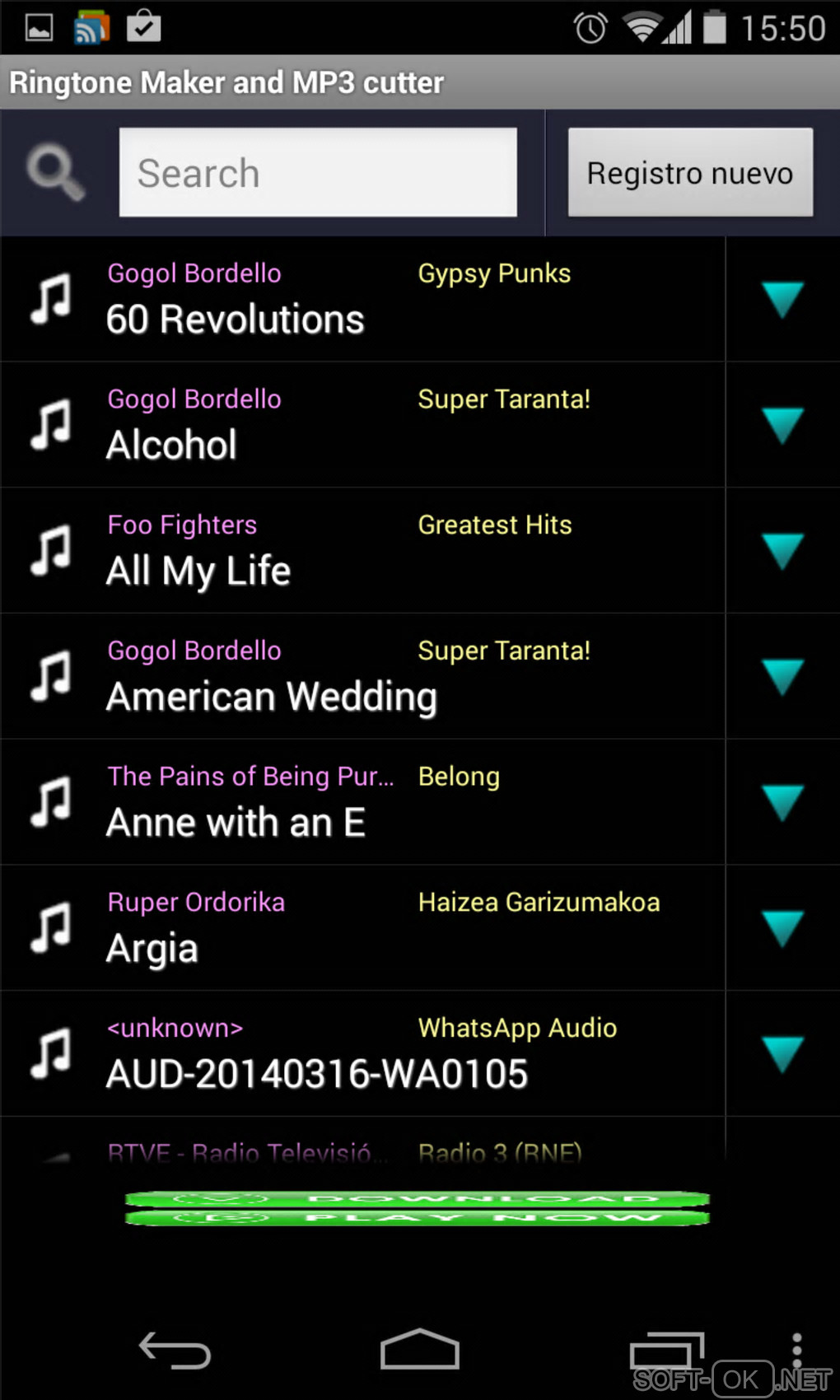This screenshot has width=840, height=1400.
Task: Select the track Alcohol
Action: [x=362, y=425]
